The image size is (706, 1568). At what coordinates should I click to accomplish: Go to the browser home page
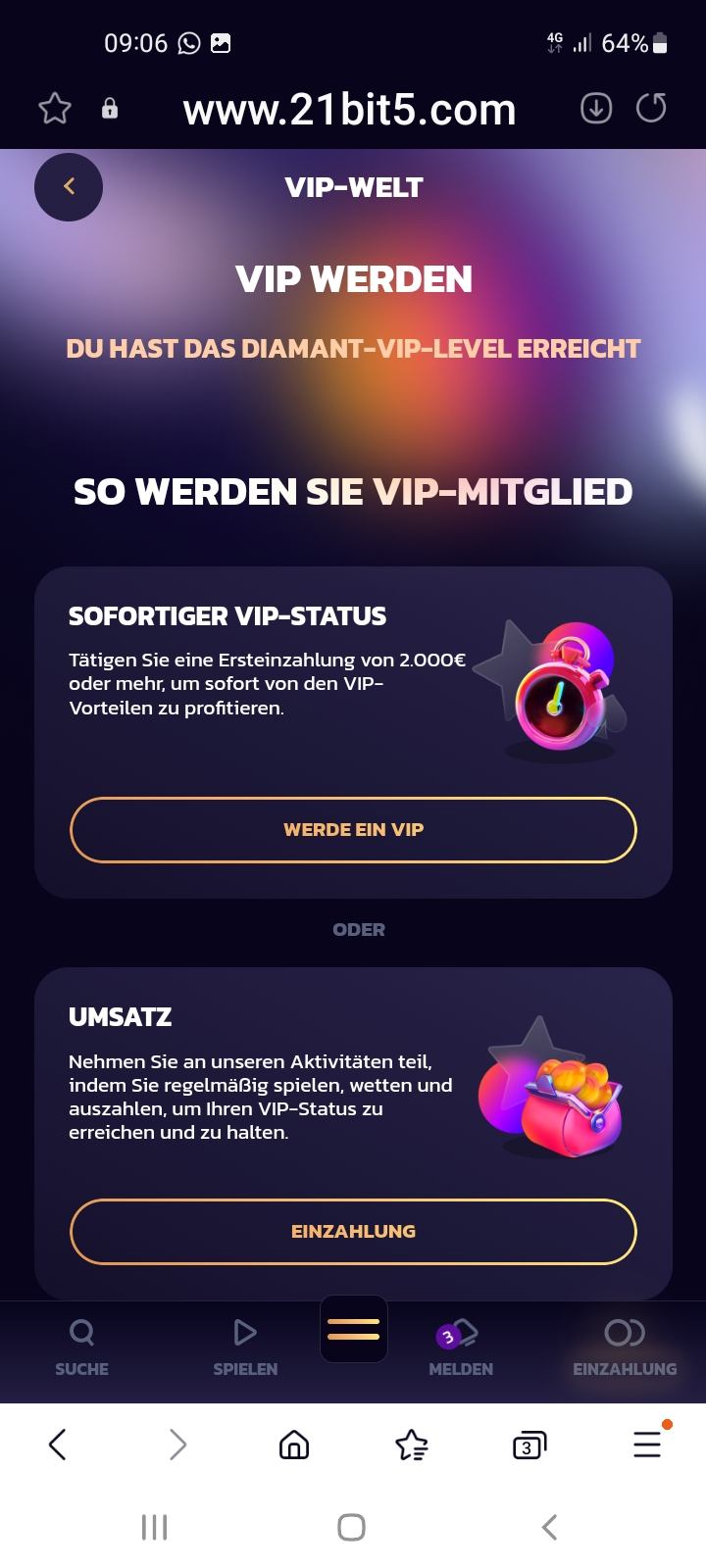click(x=294, y=1445)
